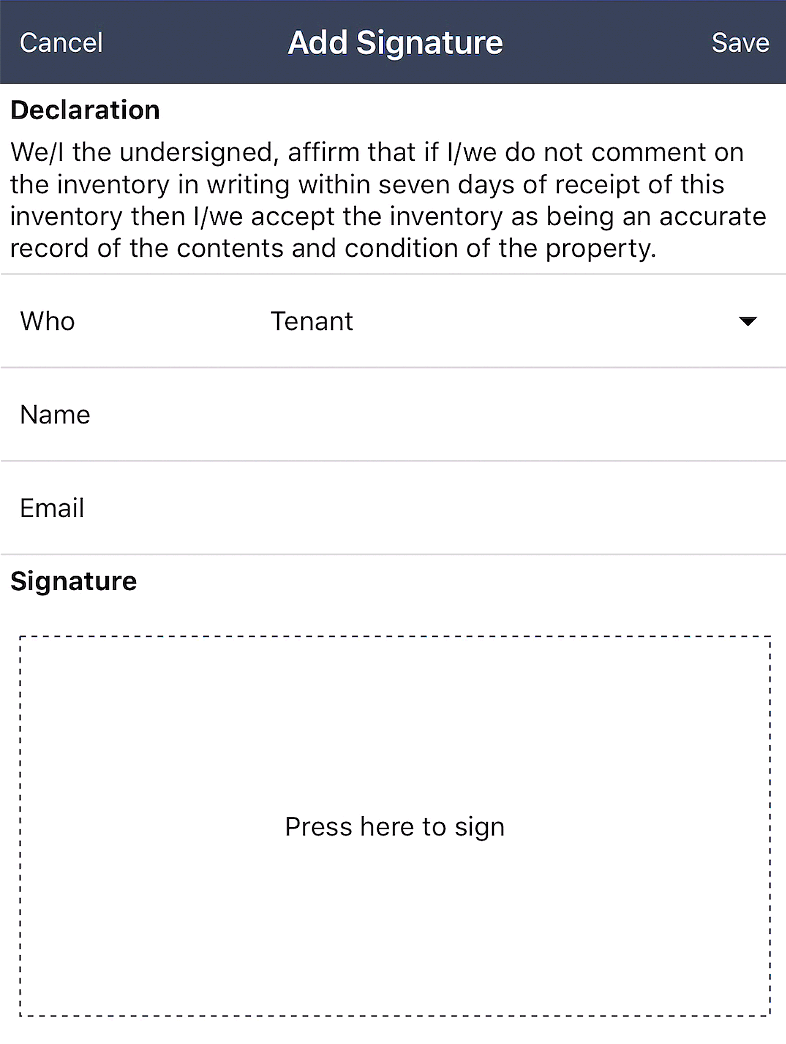The image size is (786, 1044).
Task: Click the Signature section heading
Action: click(x=73, y=581)
